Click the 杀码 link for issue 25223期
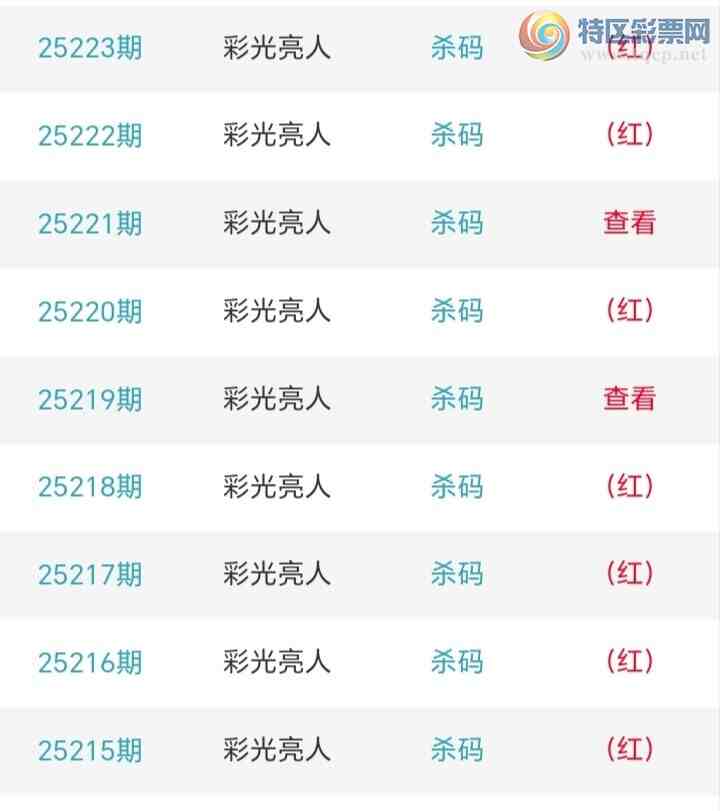Screen dimensions: 720x811 pos(460,48)
